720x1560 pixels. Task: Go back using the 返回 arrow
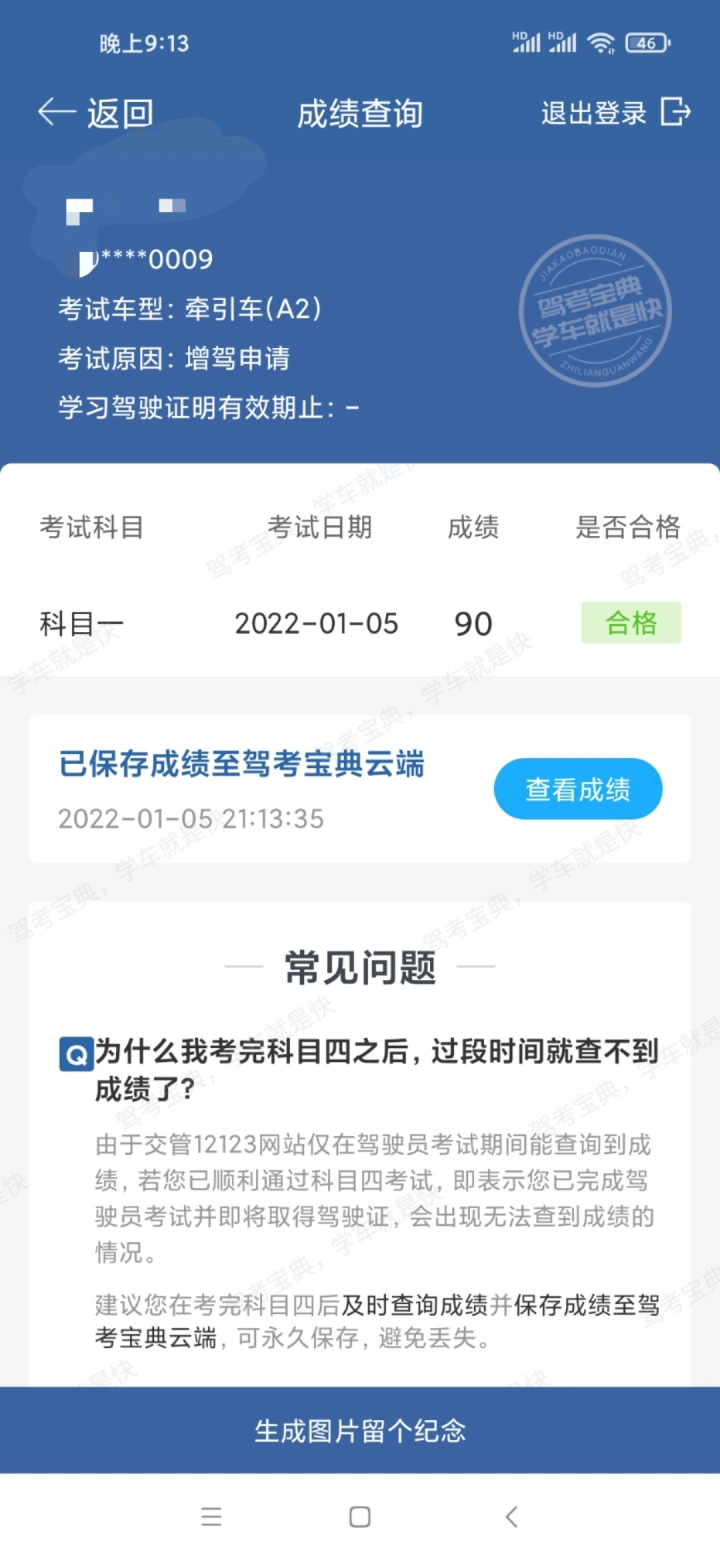[x=95, y=113]
